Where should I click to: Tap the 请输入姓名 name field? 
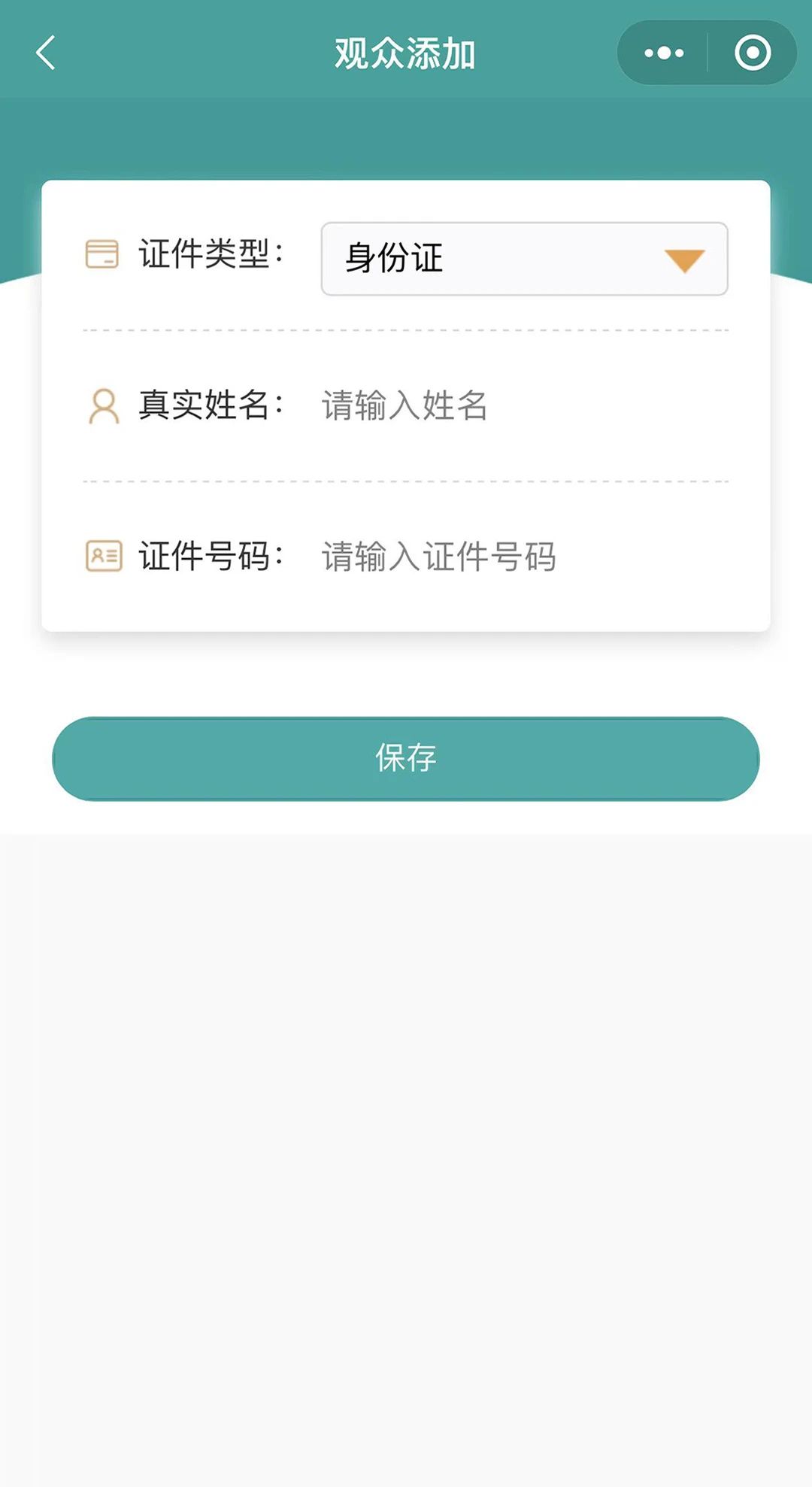coord(524,405)
